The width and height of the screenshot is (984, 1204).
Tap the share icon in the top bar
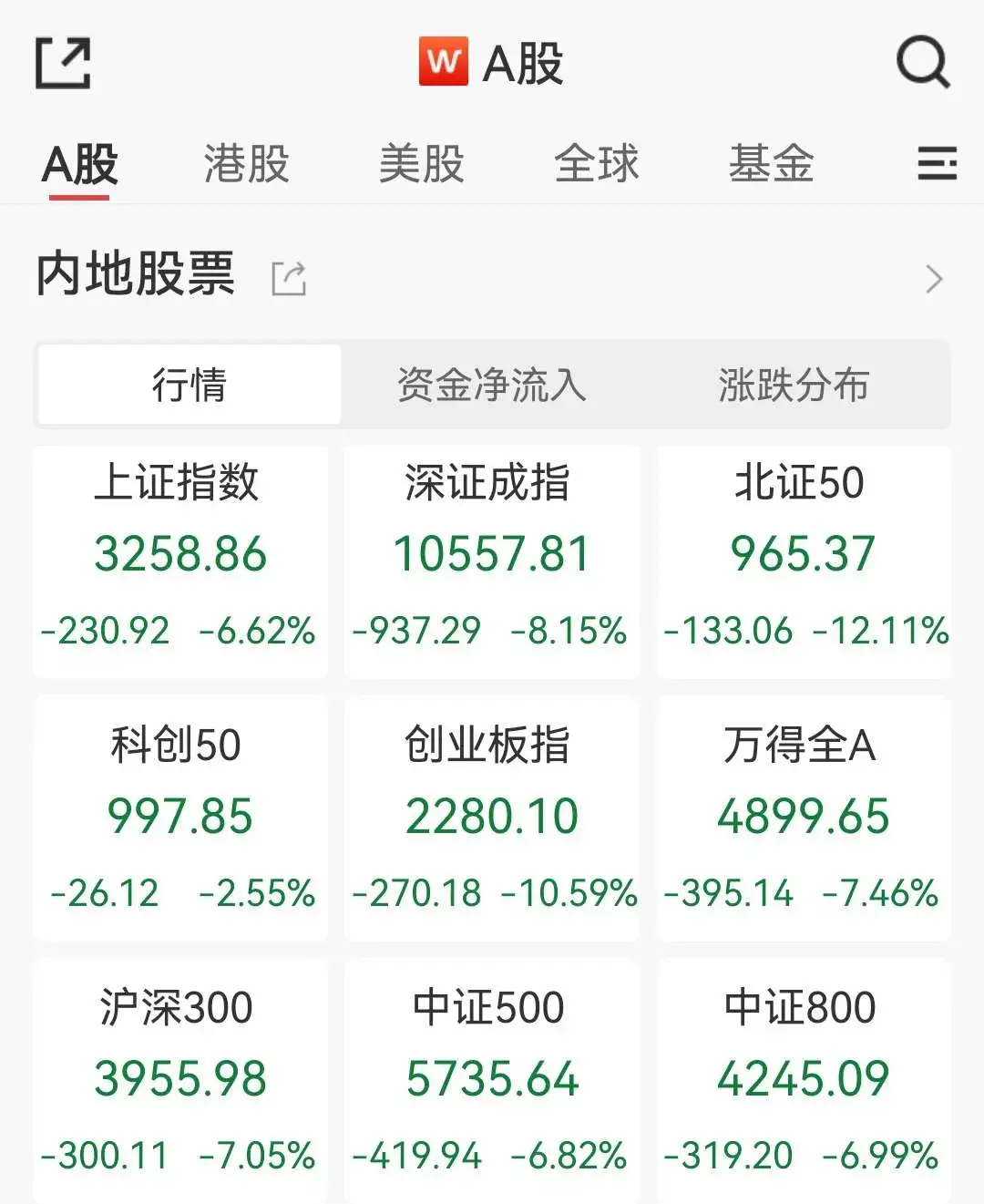63,63
